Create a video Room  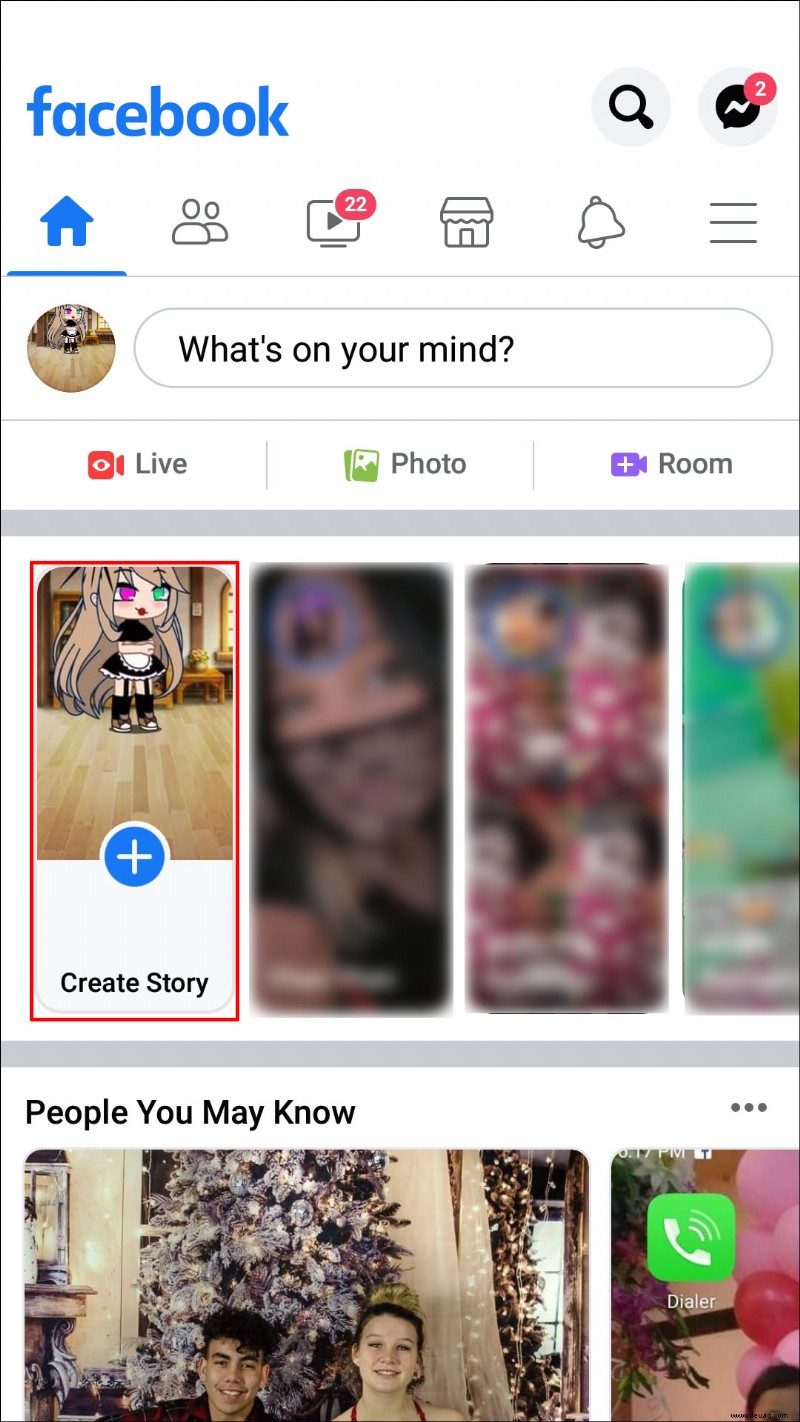pos(671,464)
